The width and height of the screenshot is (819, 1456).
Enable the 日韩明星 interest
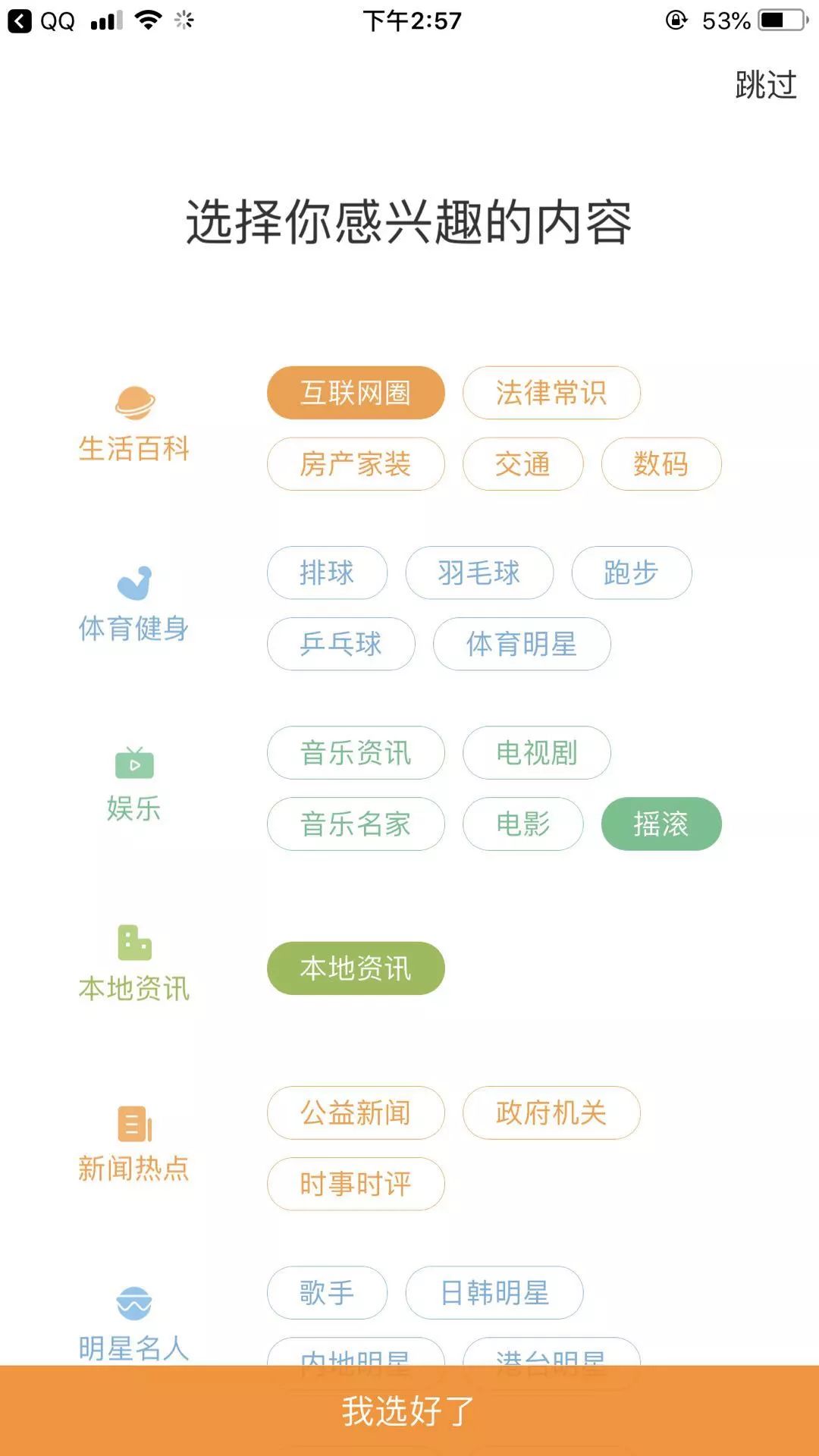[x=494, y=1292]
